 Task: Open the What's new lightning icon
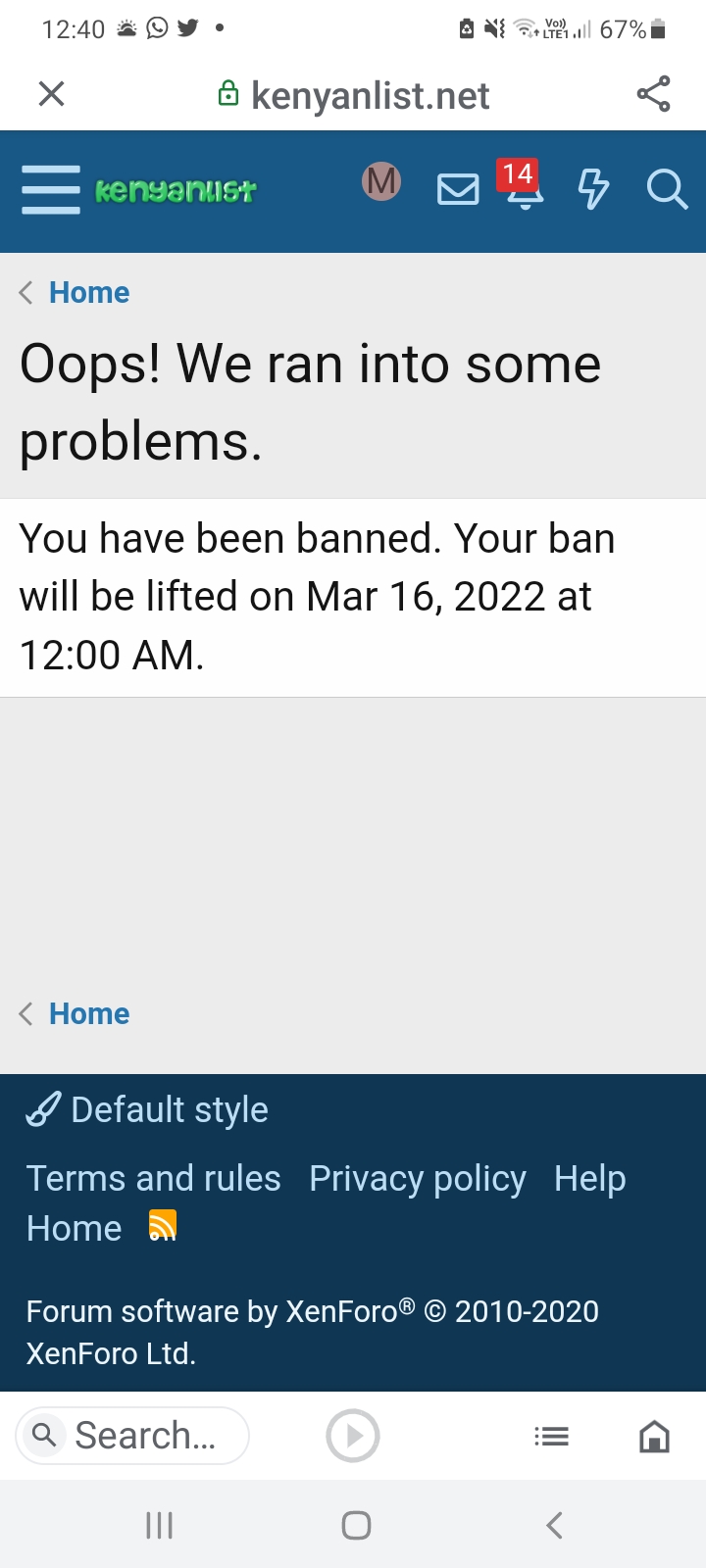click(593, 188)
